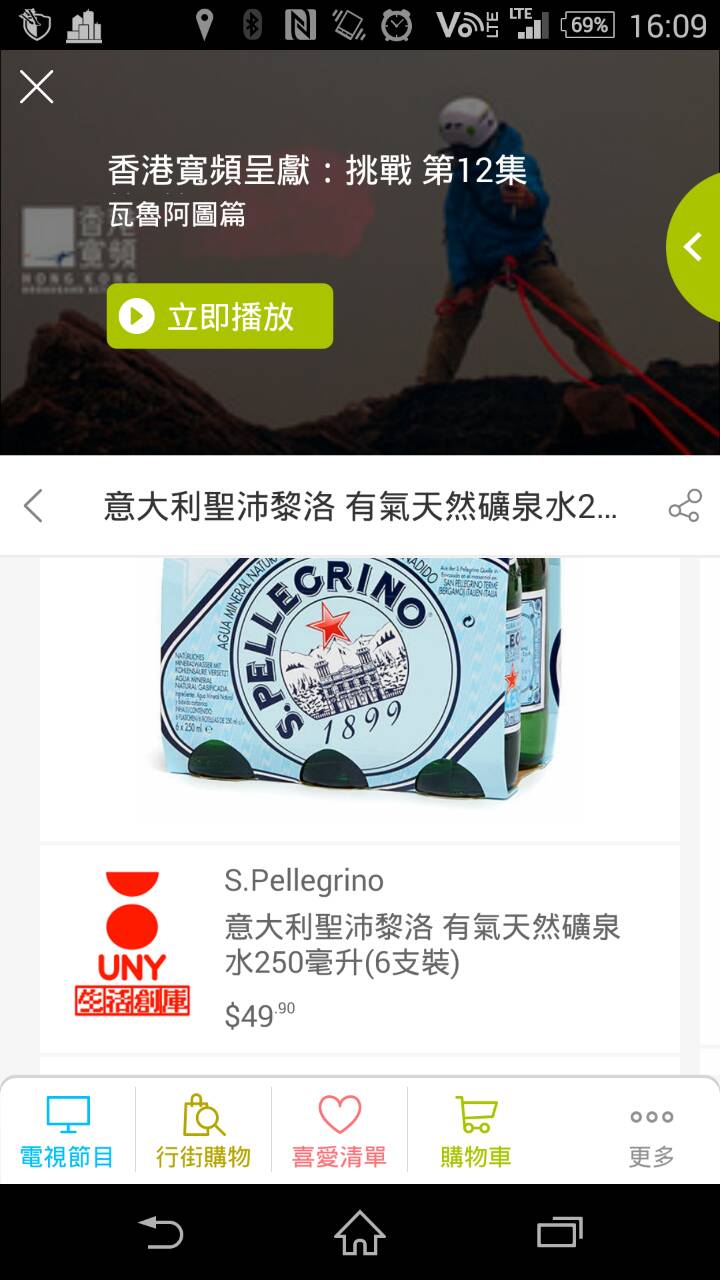
Task: Open the 更多 more tab
Action: (x=651, y=1132)
